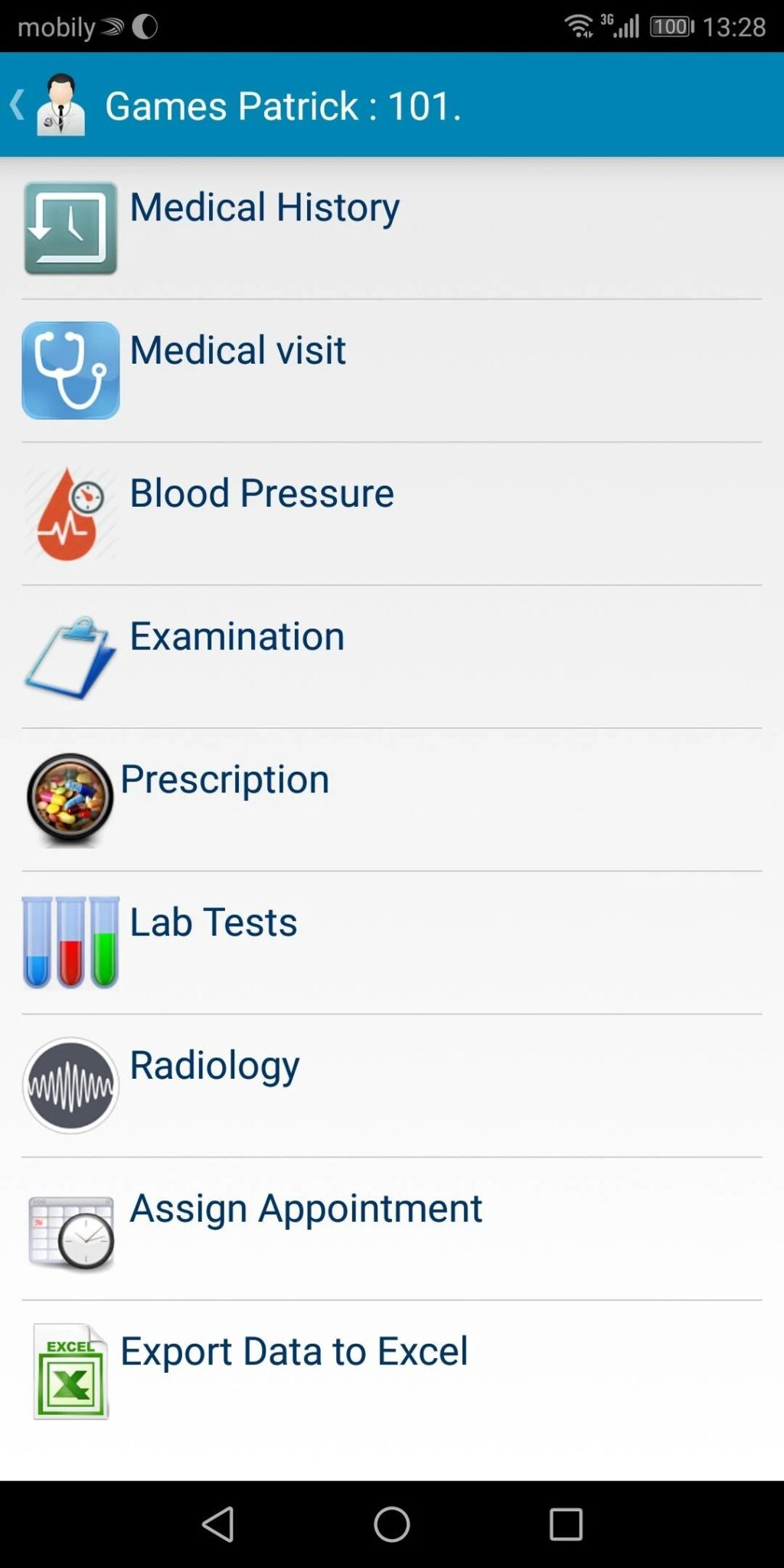Select the patient title Games Patrick : 101
The image size is (784, 1568).
284,106
